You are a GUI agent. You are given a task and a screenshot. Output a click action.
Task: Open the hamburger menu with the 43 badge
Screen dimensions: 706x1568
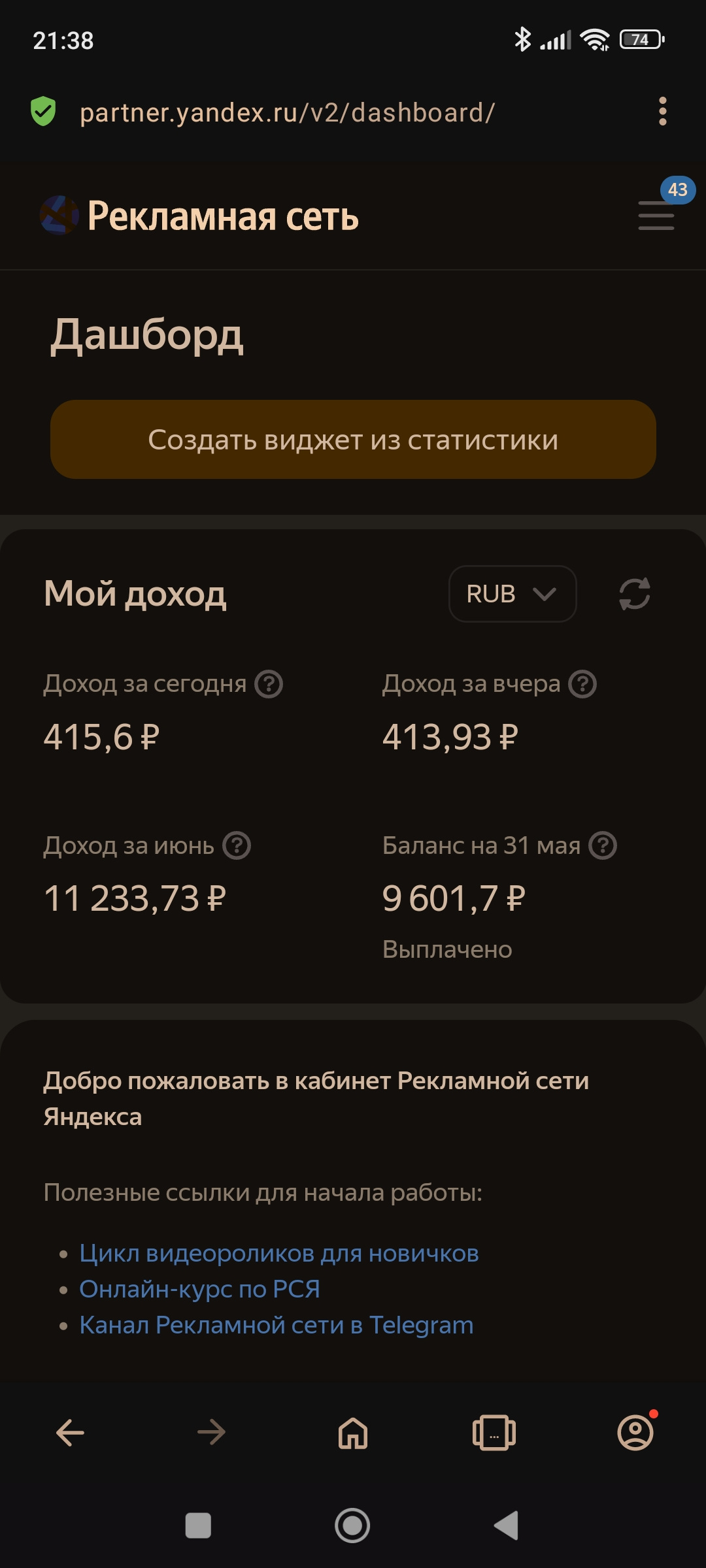[x=656, y=216]
